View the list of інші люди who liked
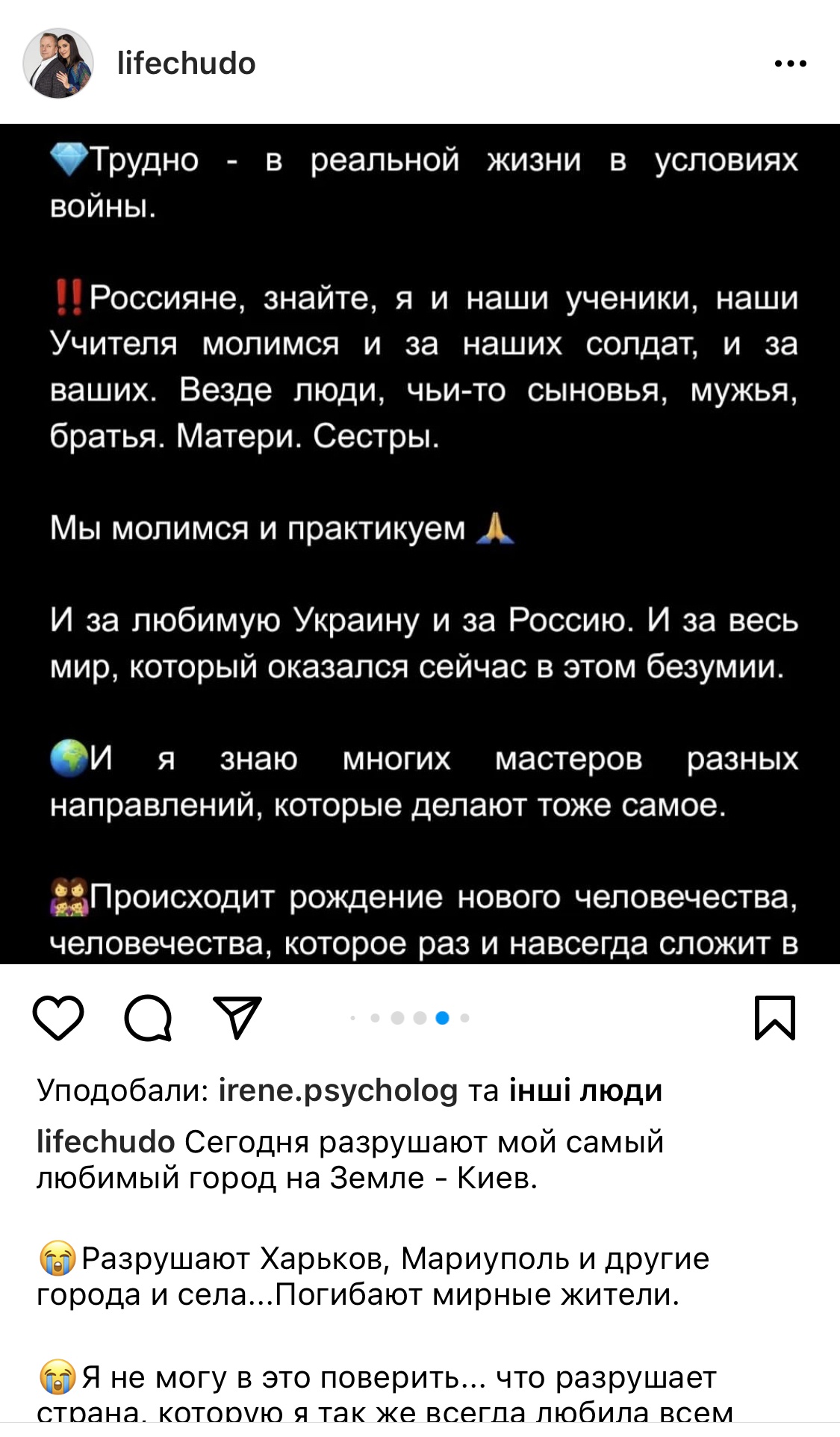Screen dimensions: 840x1437 coord(585,1090)
